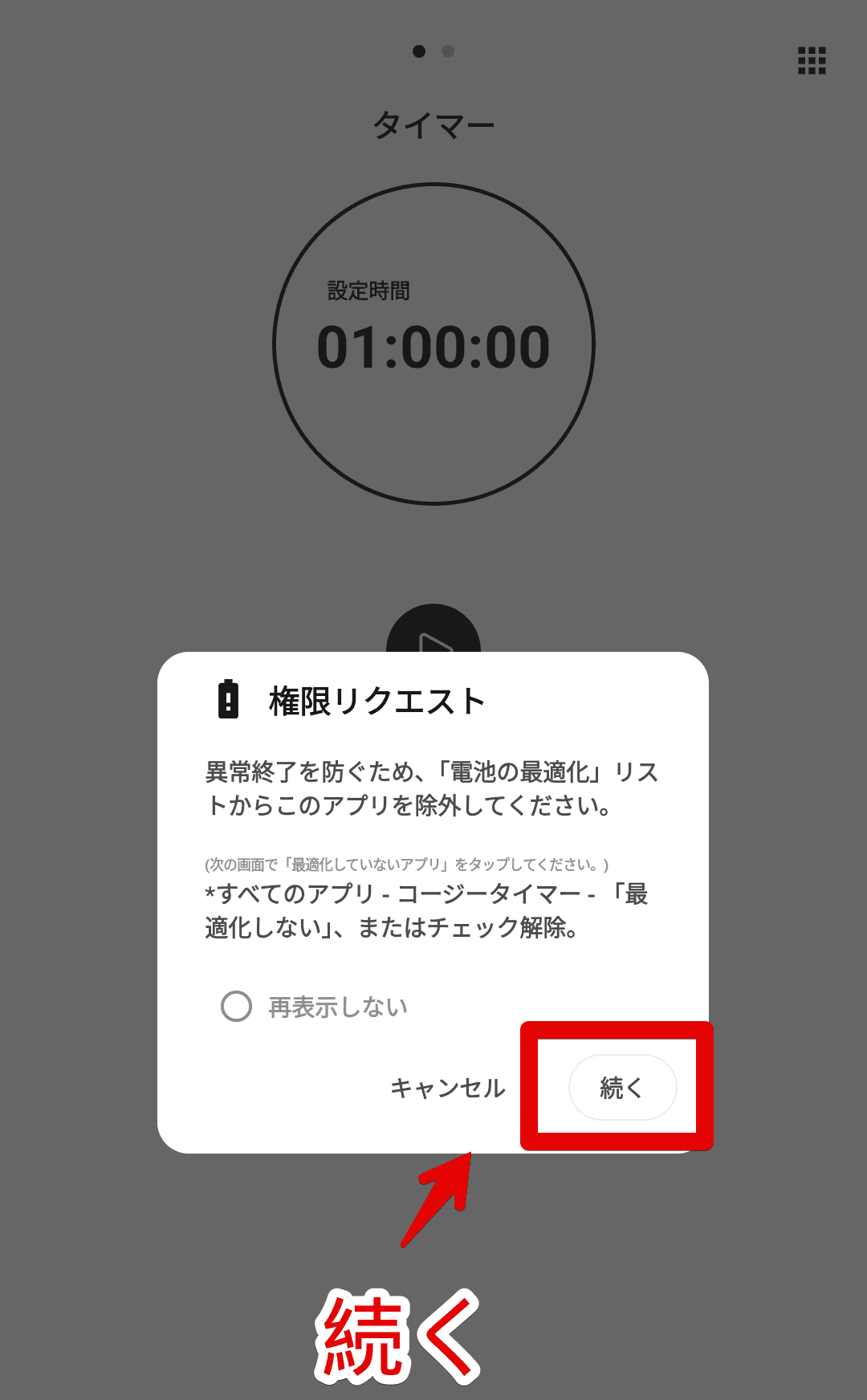Tap 続く to continue the permission request
The height and width of the screenshot is (1400, 867).
pyautogui.click(x=622, y=1088)
